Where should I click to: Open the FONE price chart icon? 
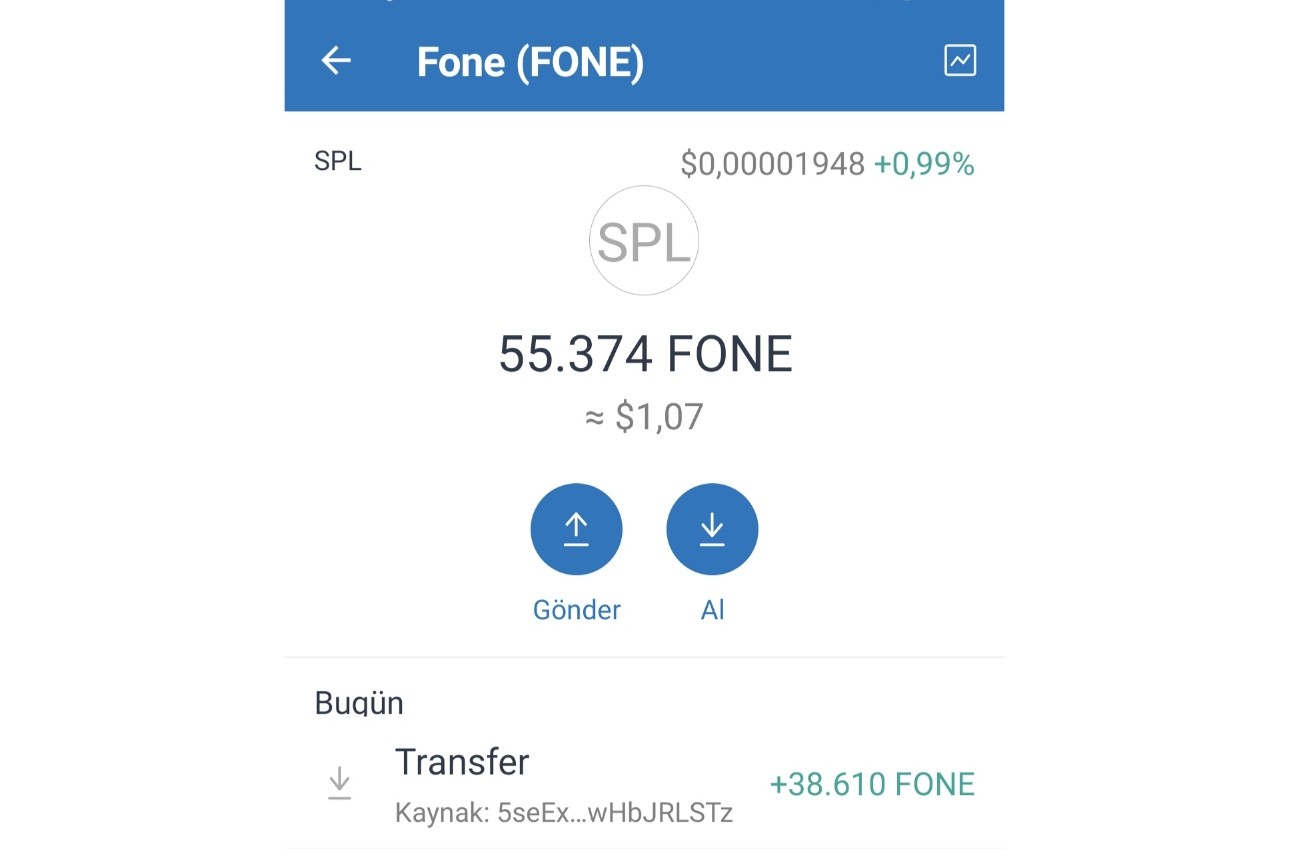959,61
